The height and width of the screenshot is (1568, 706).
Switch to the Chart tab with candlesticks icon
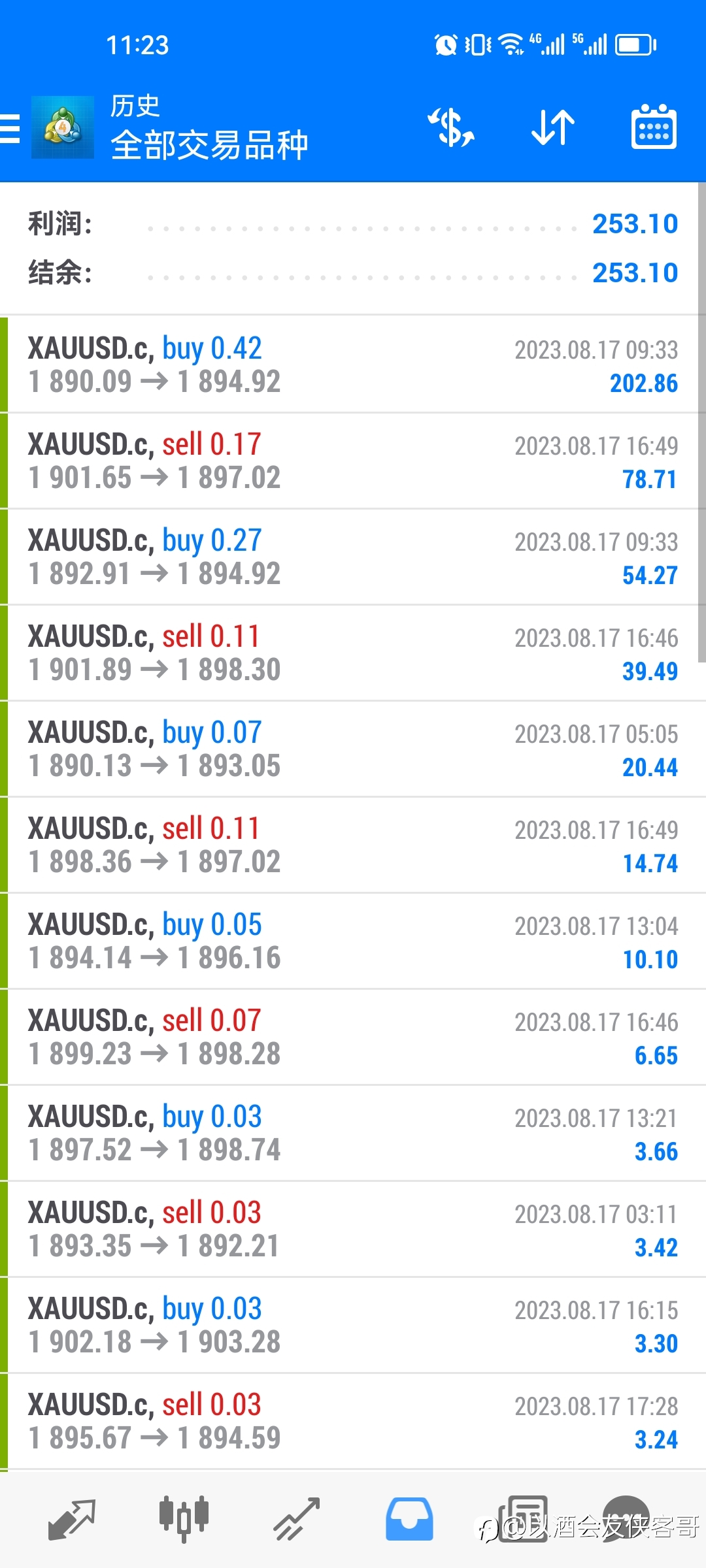184,1518
